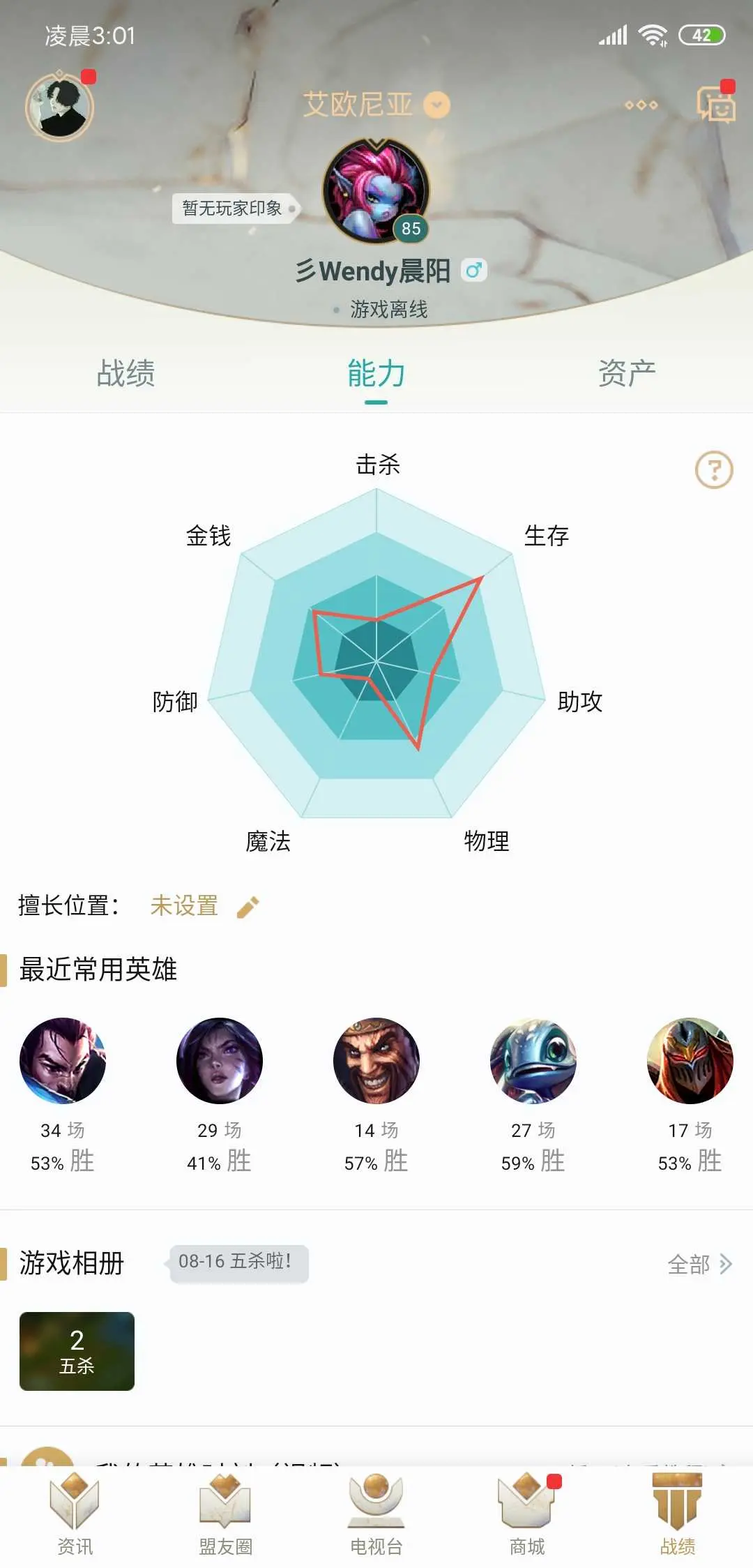Go to the 资讯 bottom tab
Viewport: 753px width, 1568px height.
pos(75,1515)
